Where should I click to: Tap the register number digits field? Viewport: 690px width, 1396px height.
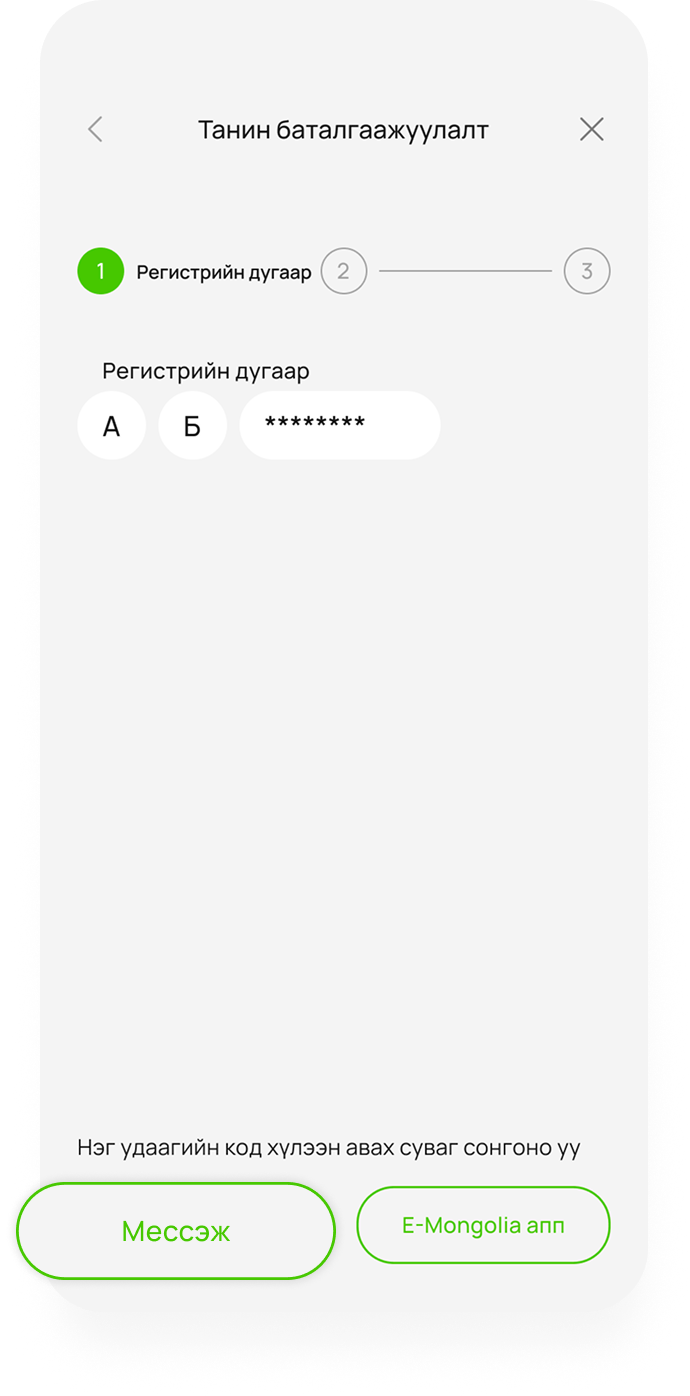tap(339, 425)
